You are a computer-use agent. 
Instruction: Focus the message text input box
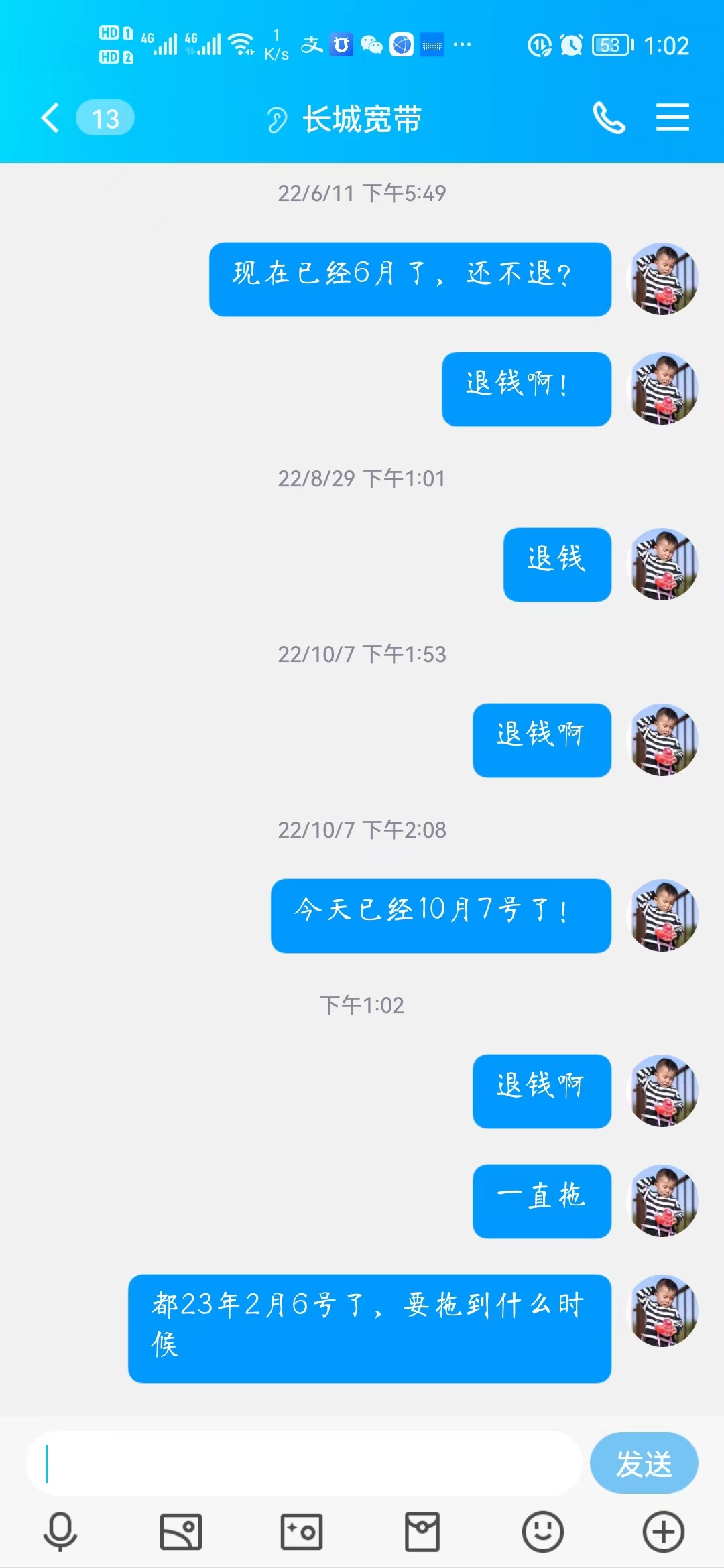click(x=303, y=1463)
